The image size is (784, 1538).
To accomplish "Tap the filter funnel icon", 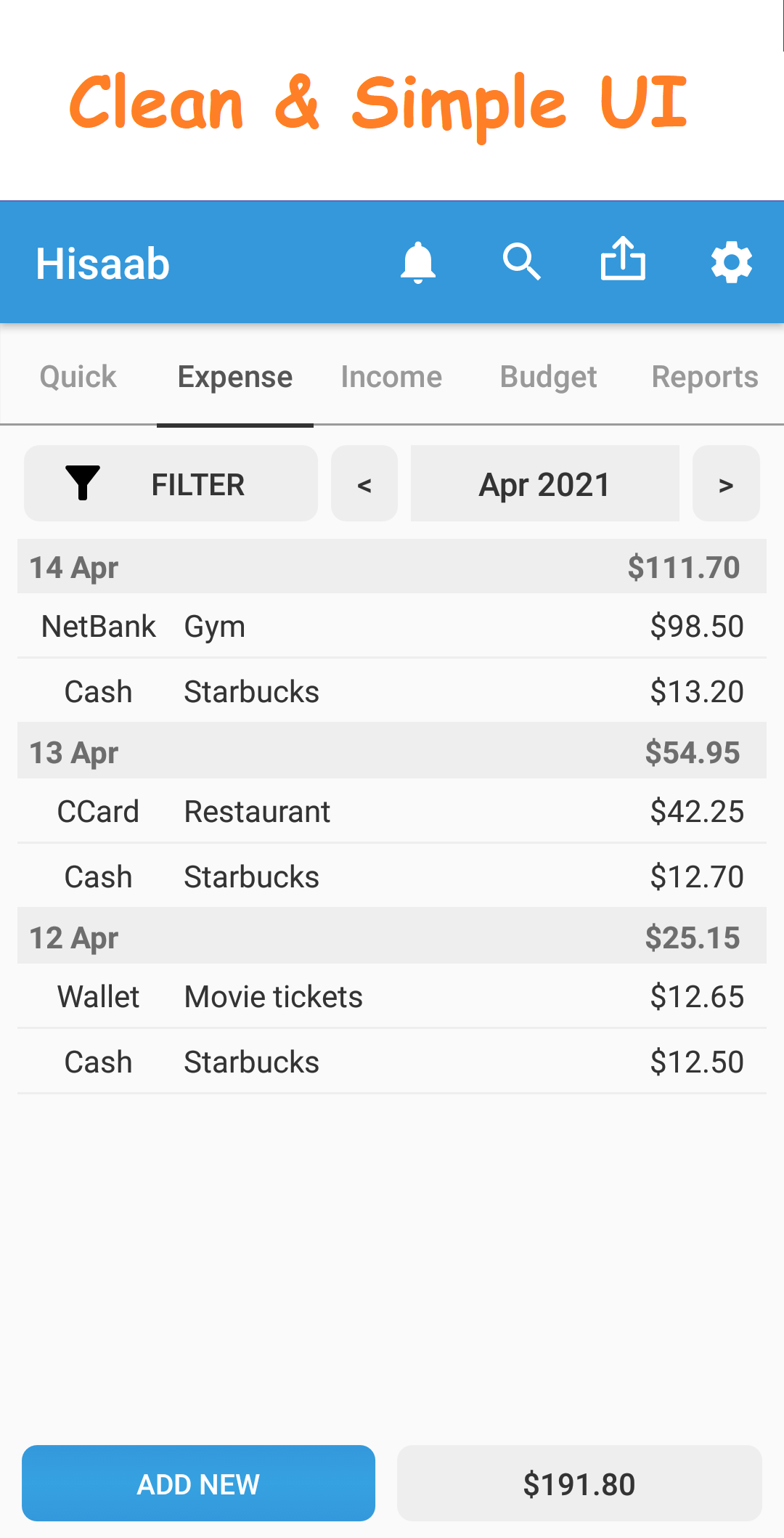I will click(x=85, y=483).
